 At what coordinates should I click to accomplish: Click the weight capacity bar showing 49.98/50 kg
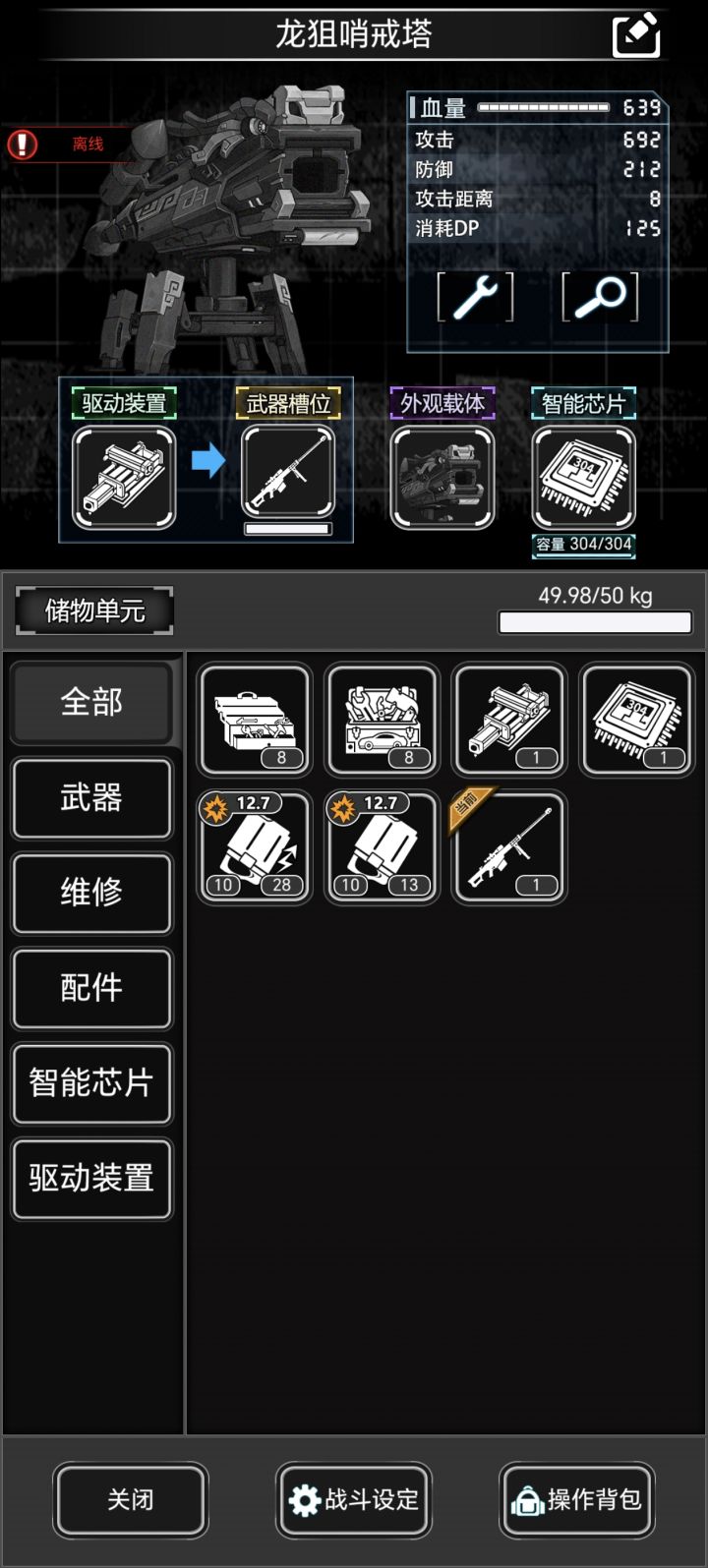click(595, 622)
